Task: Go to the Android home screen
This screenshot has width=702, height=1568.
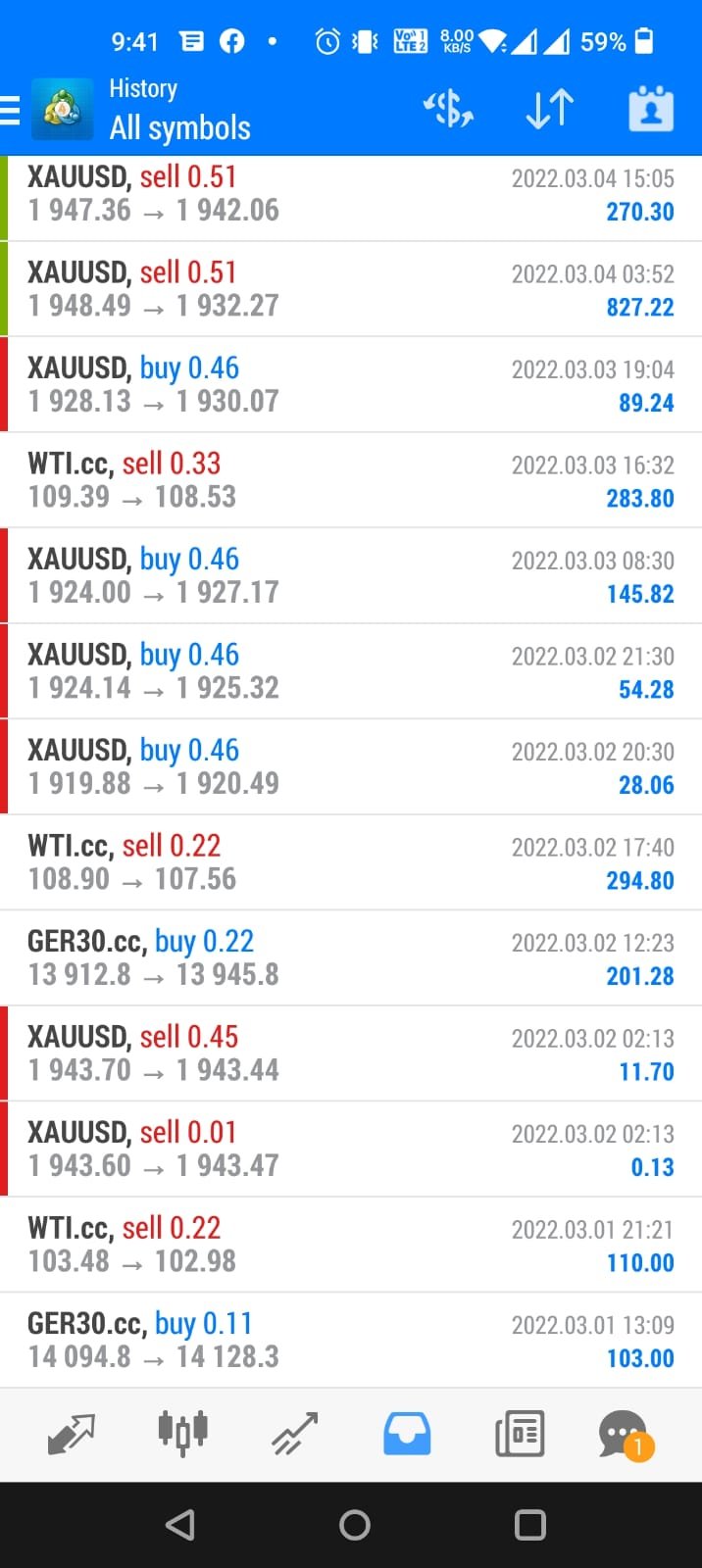Action: coord(354,1525)
